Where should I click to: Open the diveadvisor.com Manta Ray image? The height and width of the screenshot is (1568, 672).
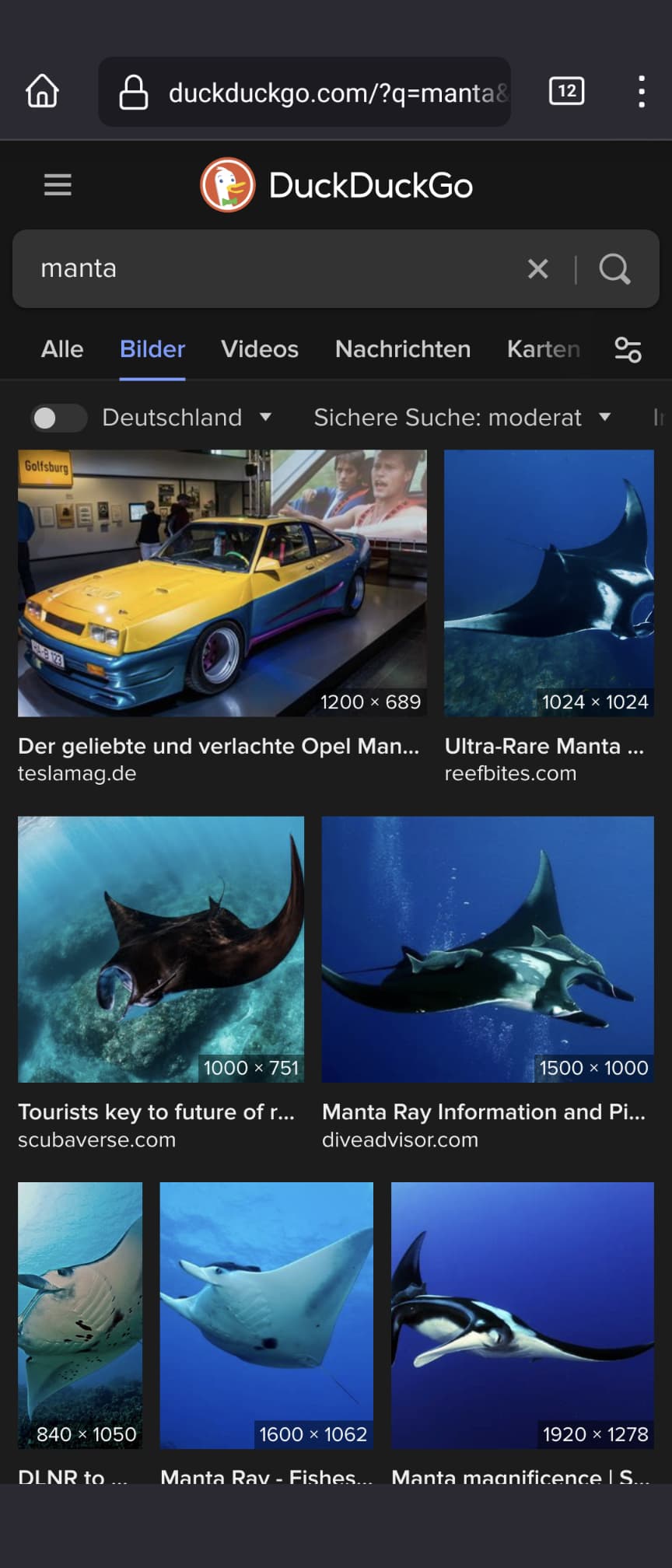[488, 949]
